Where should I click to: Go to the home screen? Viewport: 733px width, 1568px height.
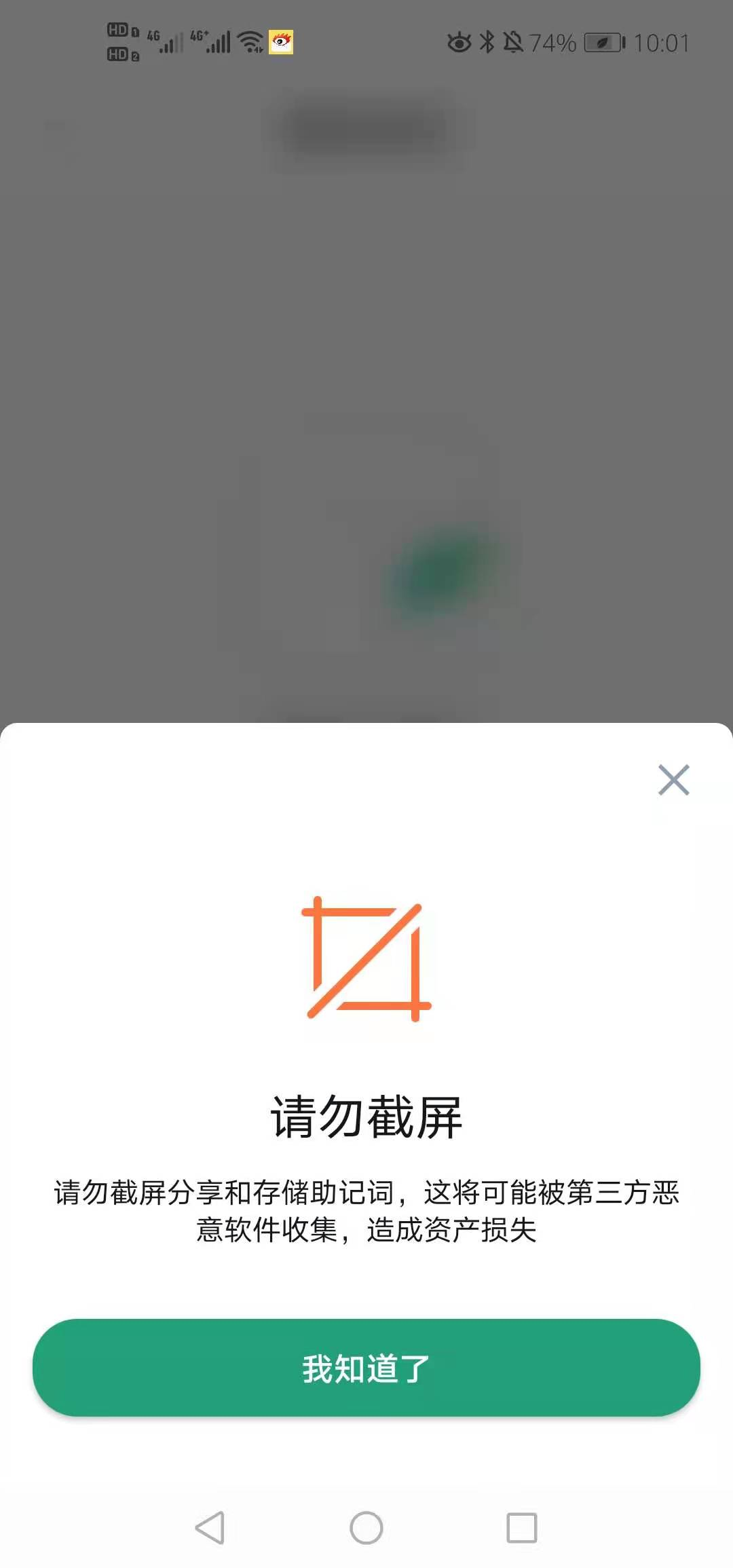(x=366, y=1528)
